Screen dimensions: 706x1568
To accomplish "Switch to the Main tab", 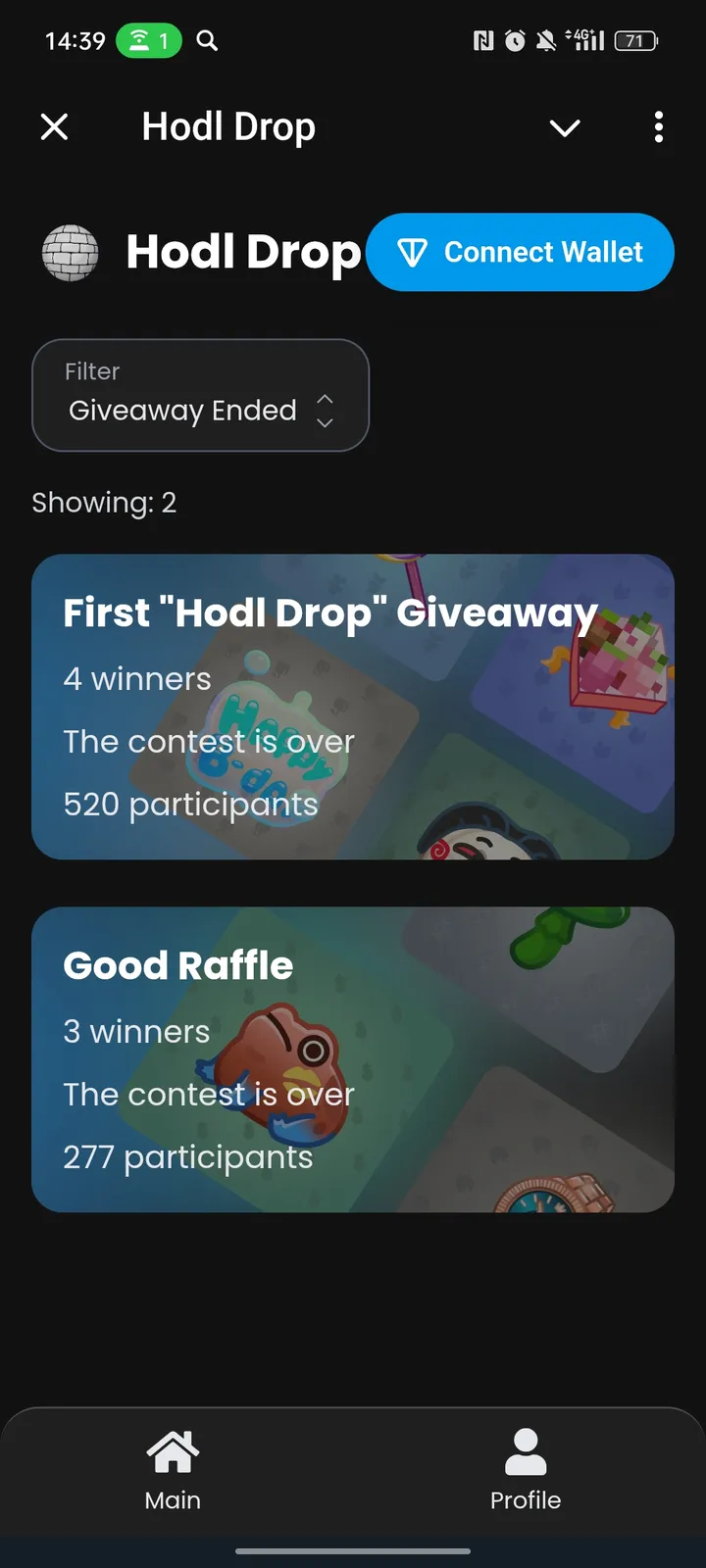I will click(x=173, y=1470).
